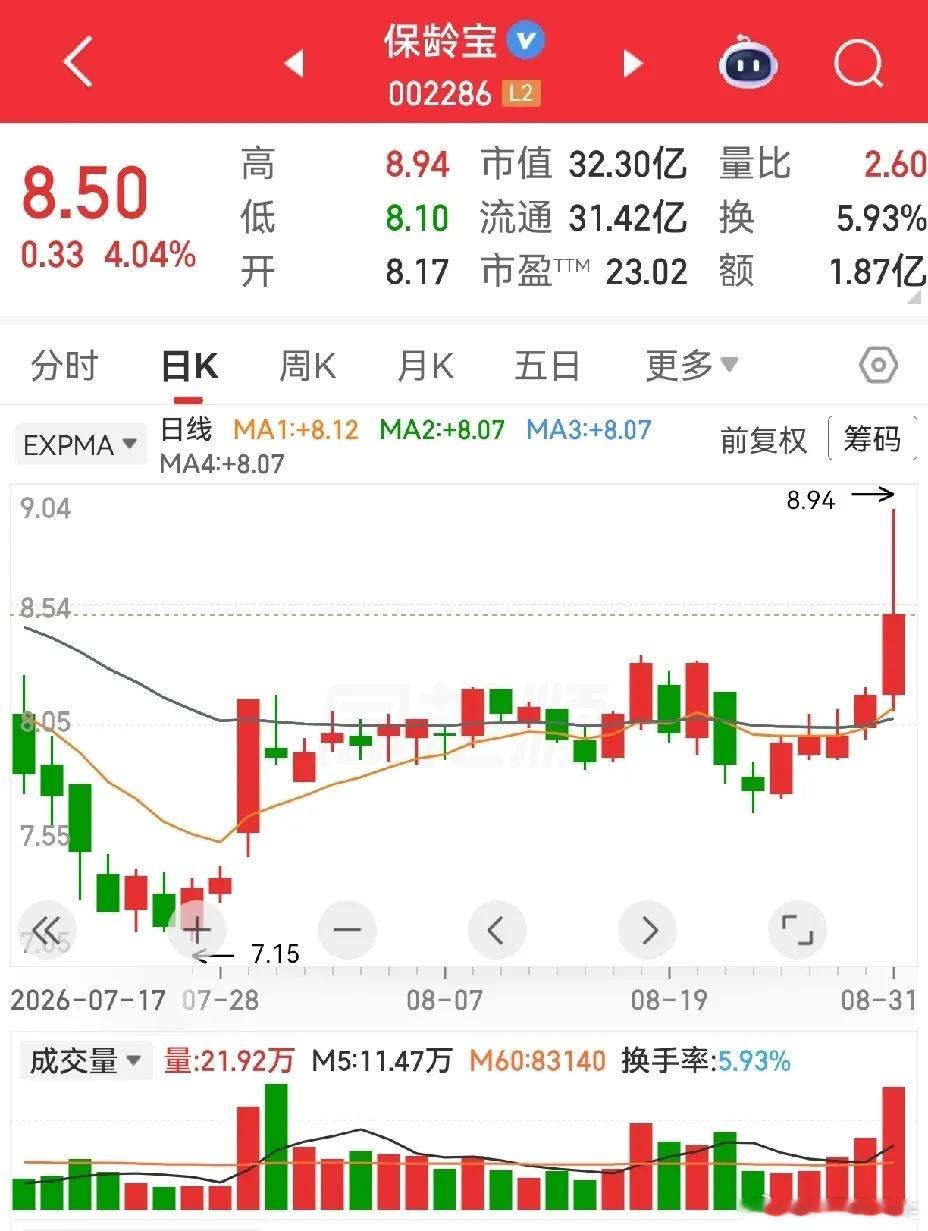Zoom in the chart with plus

[197, 930]
